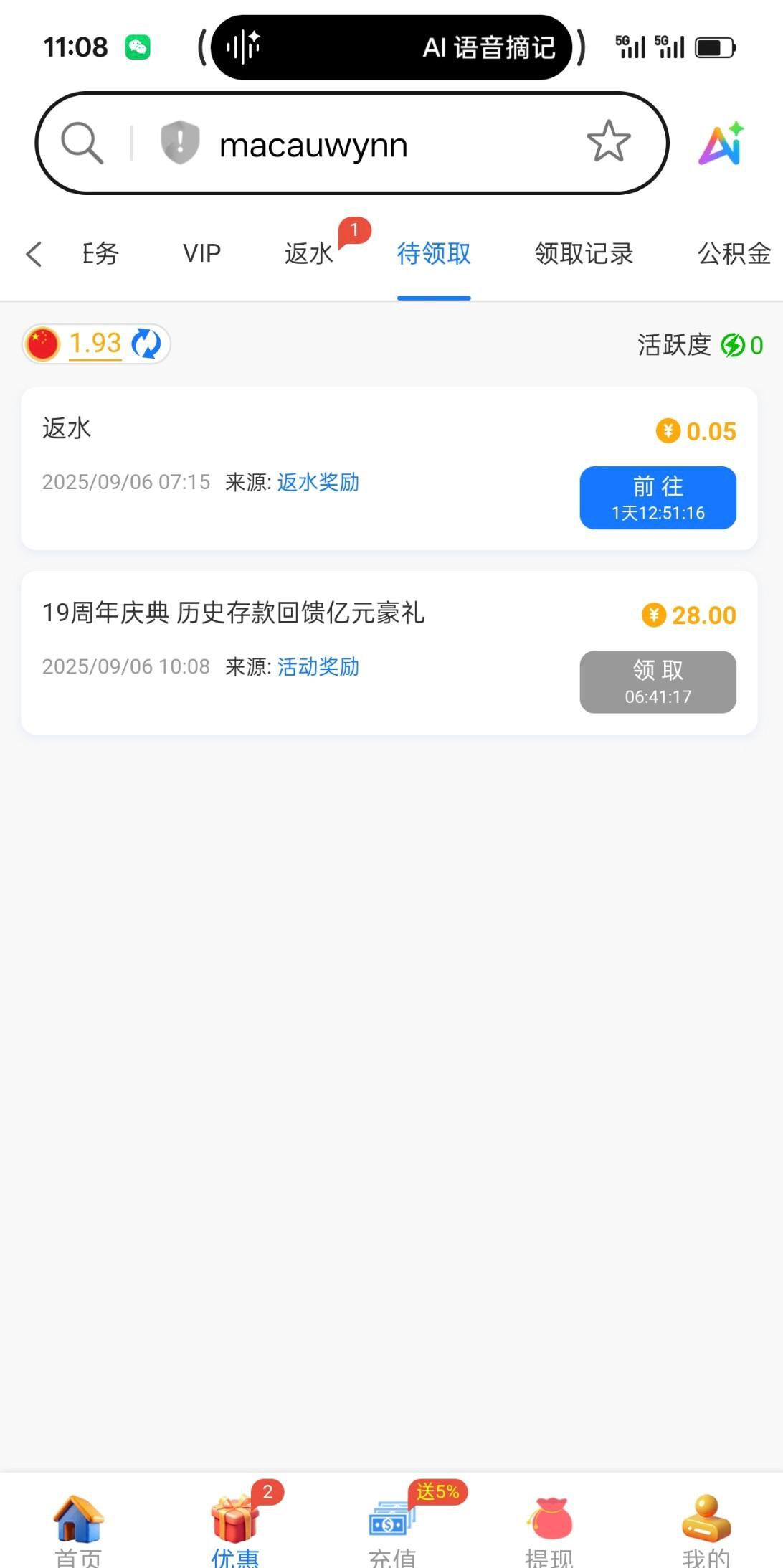Image resolution: width=783 pixels, height=1568 pixels.
Task: Open the 公积金 tab
Action: pyautogui.click(x=734, y=253)
